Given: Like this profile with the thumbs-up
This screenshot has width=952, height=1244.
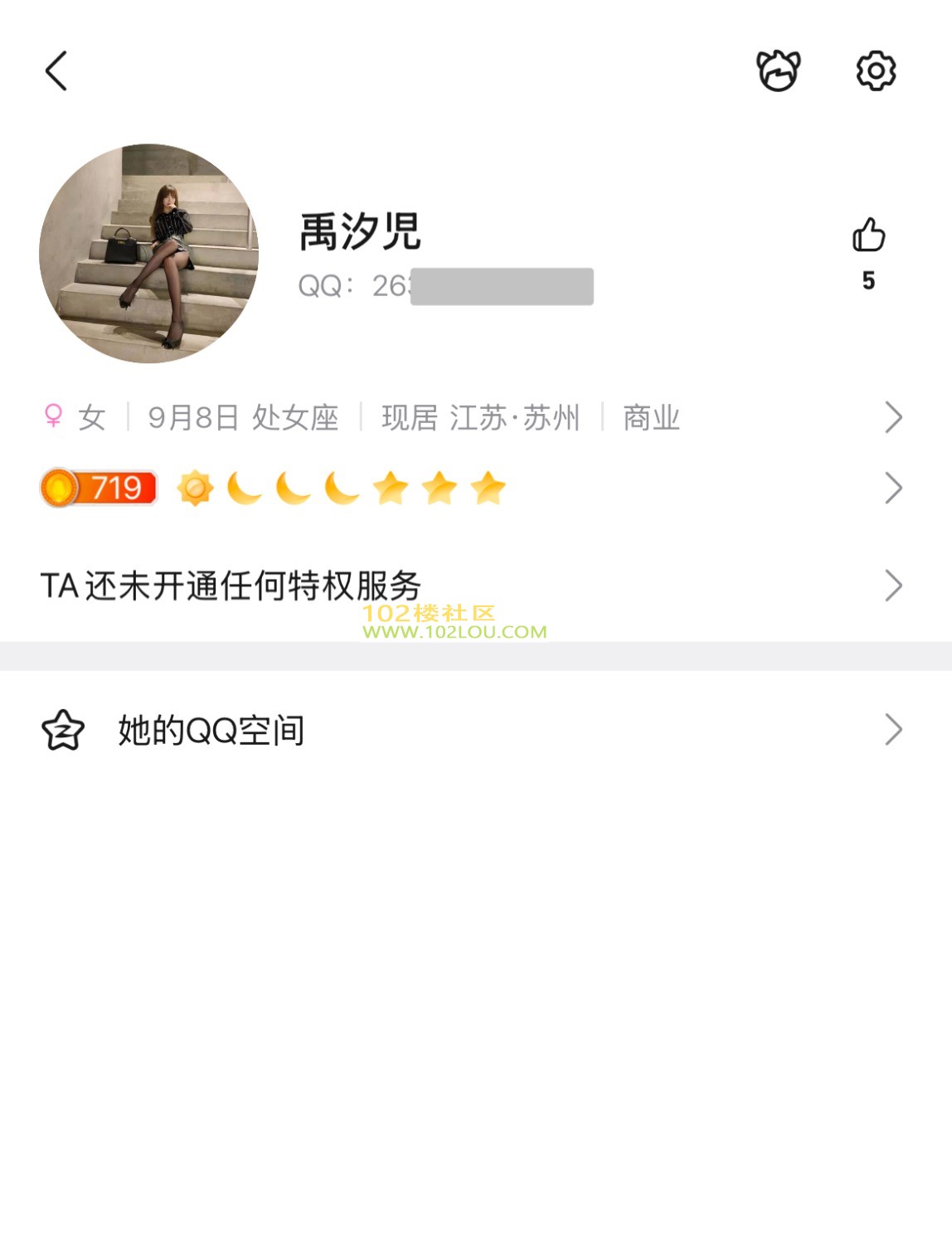Looking at the screenshot, I should coord(868,236).
